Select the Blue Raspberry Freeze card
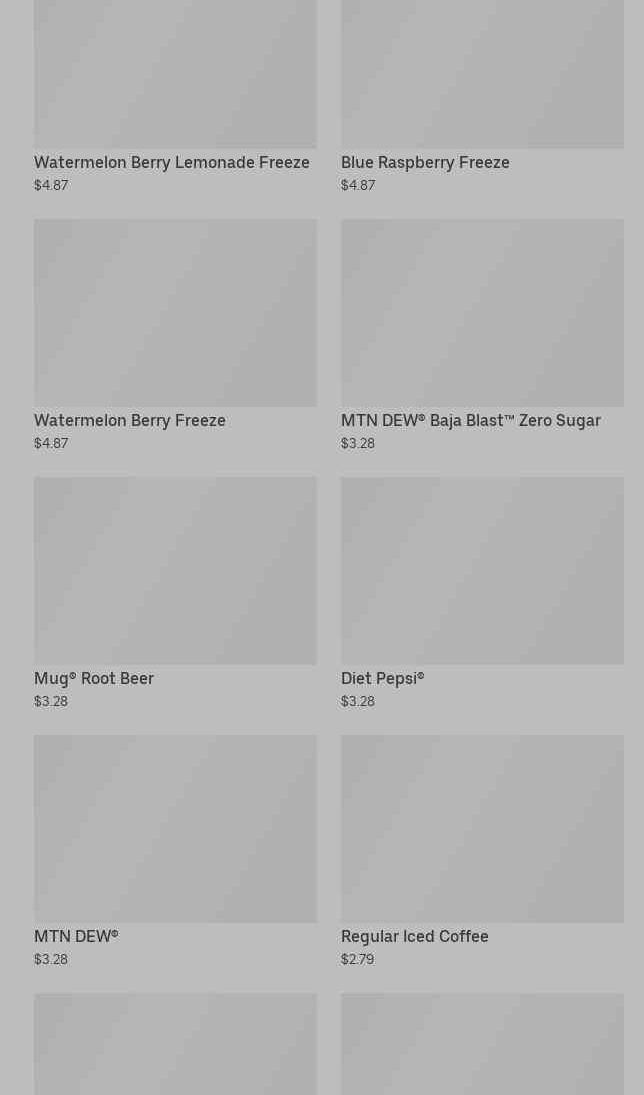The height and width of the screenshot is (1095, 644). (x=482, y=96)
